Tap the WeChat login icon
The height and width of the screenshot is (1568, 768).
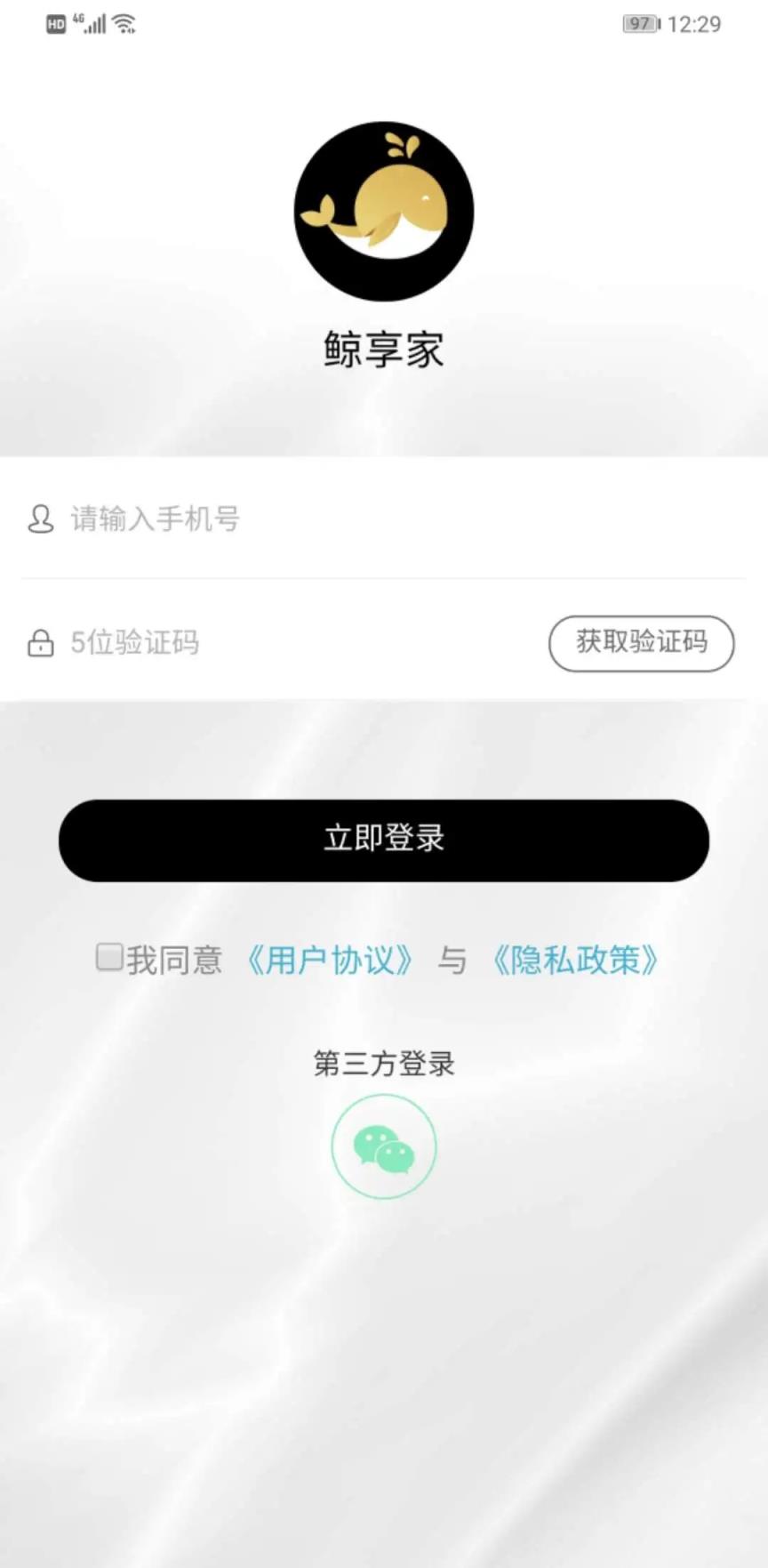click(x=383, y=1147)
